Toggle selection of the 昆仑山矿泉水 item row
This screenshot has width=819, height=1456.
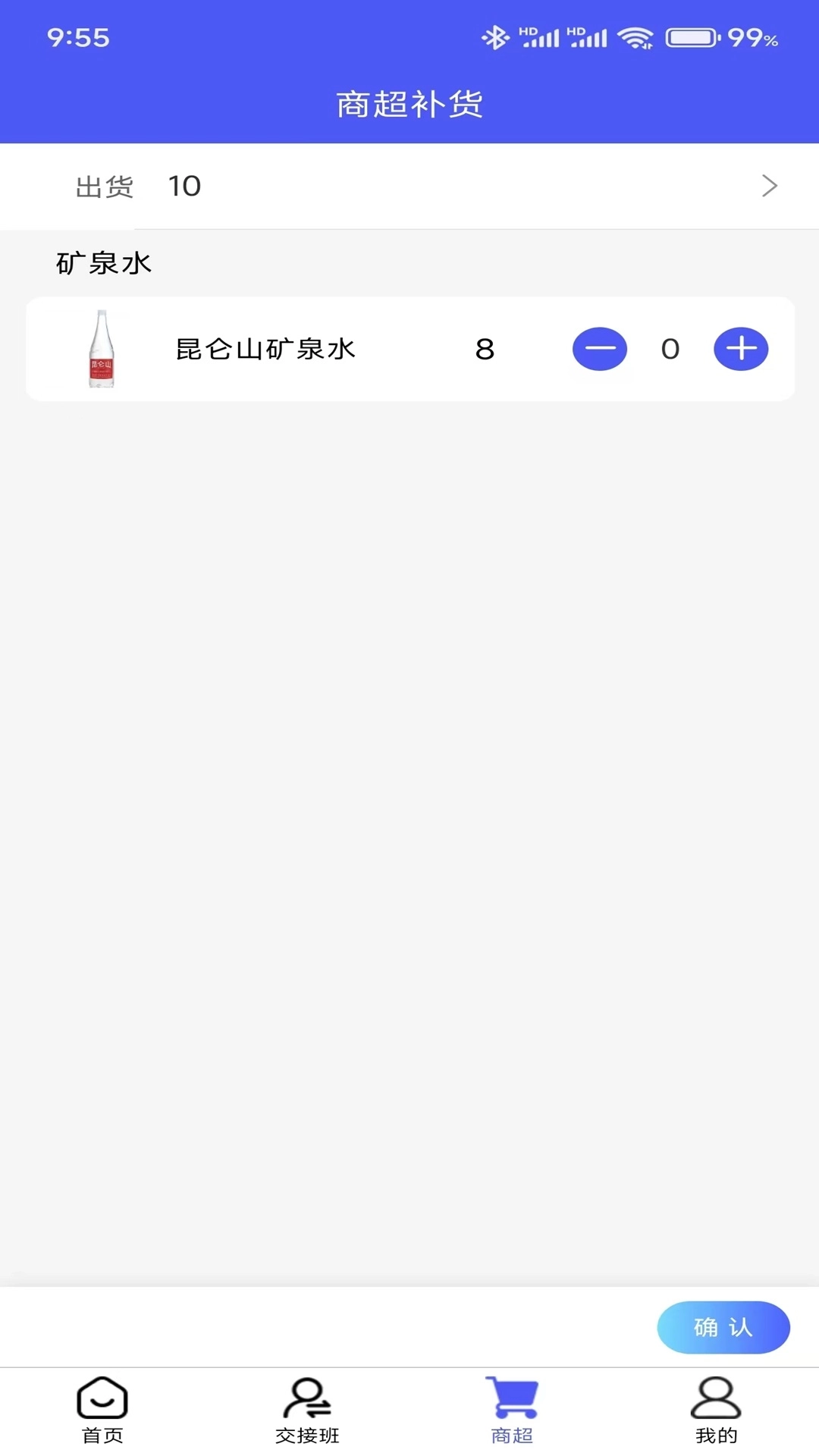(303, 349)
